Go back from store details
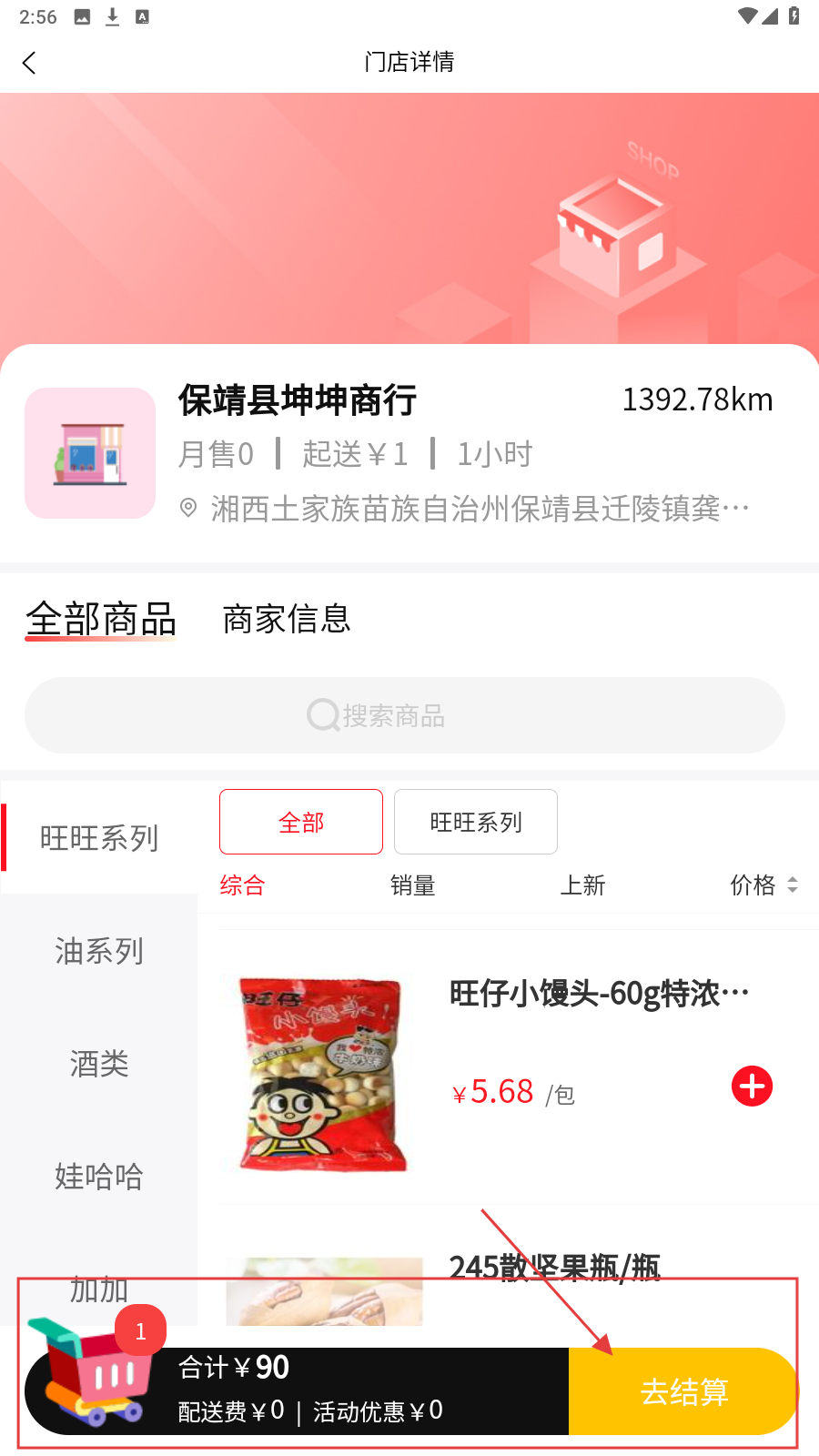This screenshot has width=819, height=1456. [x=29, y=63]
